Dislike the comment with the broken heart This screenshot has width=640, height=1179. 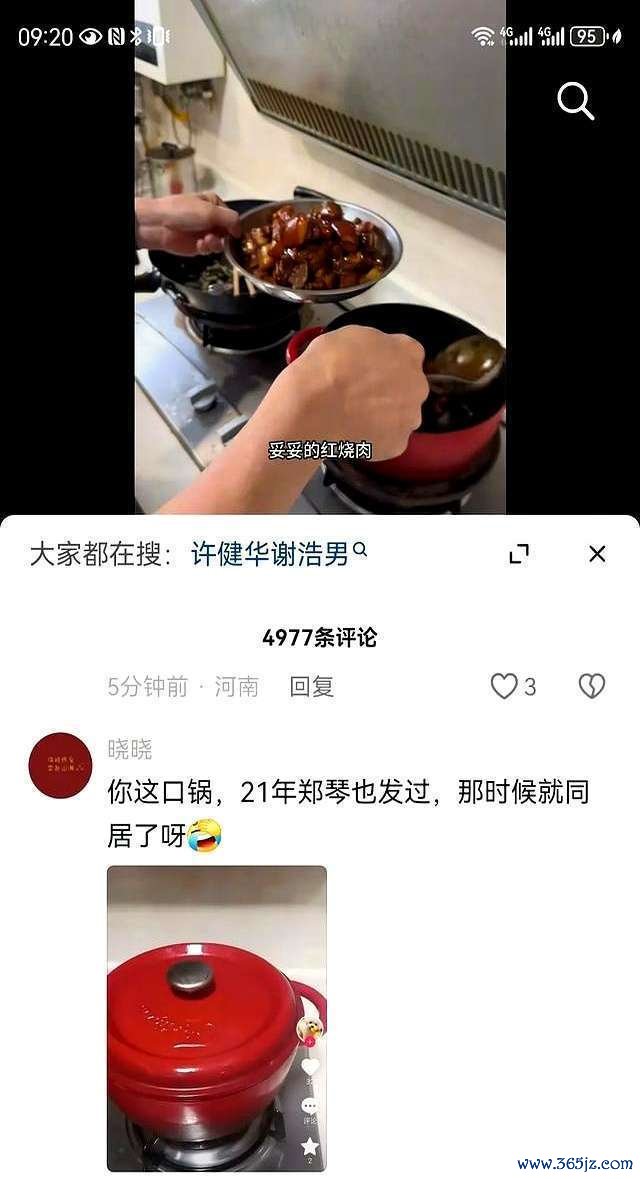[592, 687]
